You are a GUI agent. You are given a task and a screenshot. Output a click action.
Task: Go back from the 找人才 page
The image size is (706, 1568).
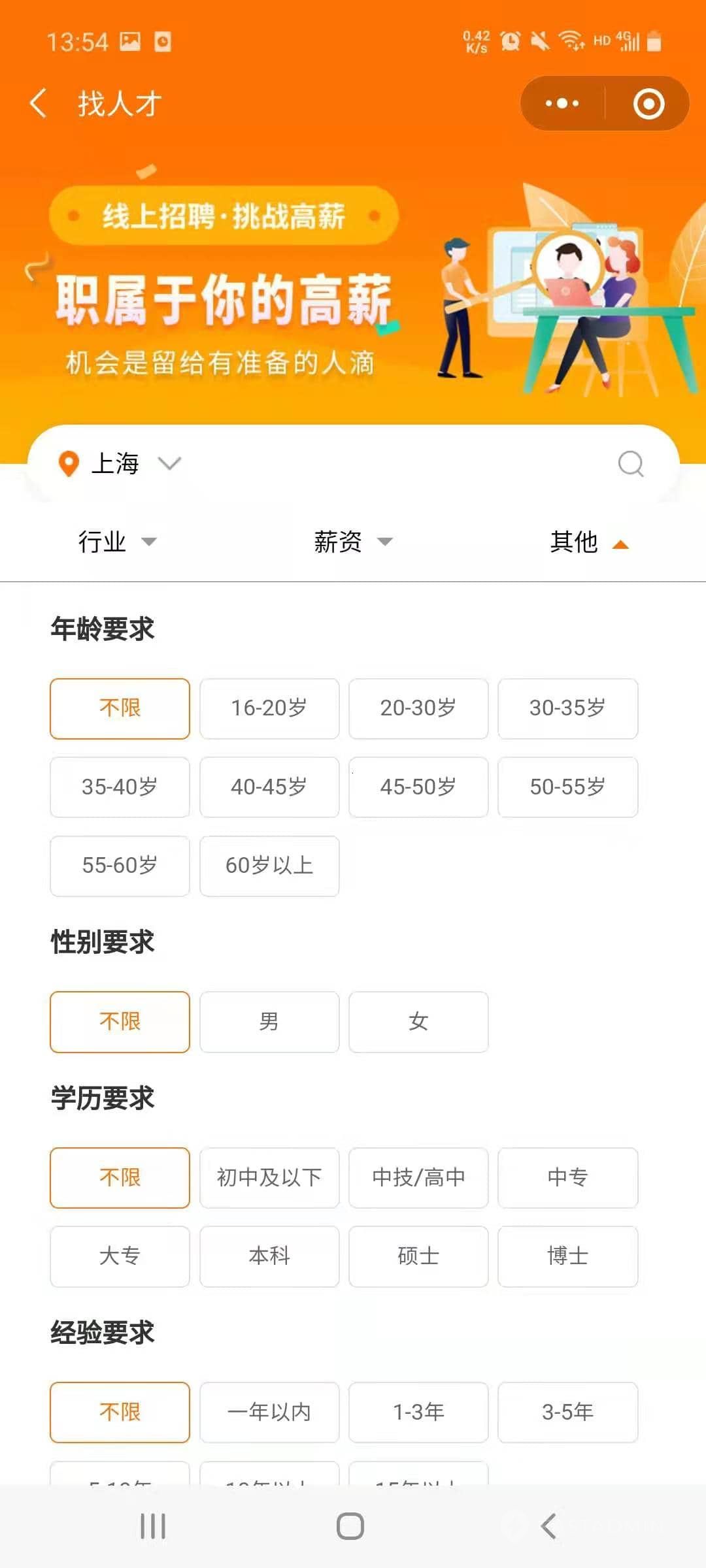[39, 103]
